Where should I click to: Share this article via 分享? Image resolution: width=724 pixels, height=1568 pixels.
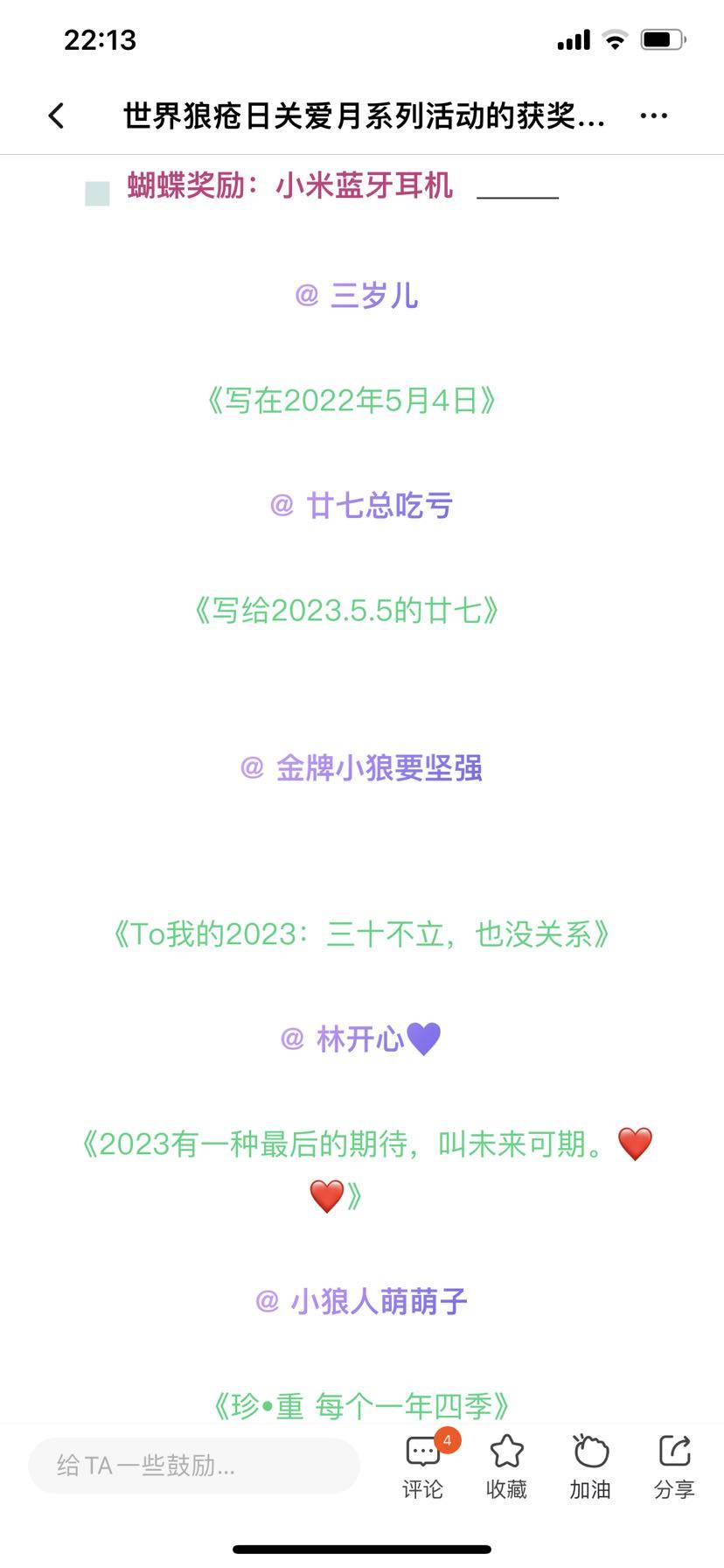pos(674,1465)
